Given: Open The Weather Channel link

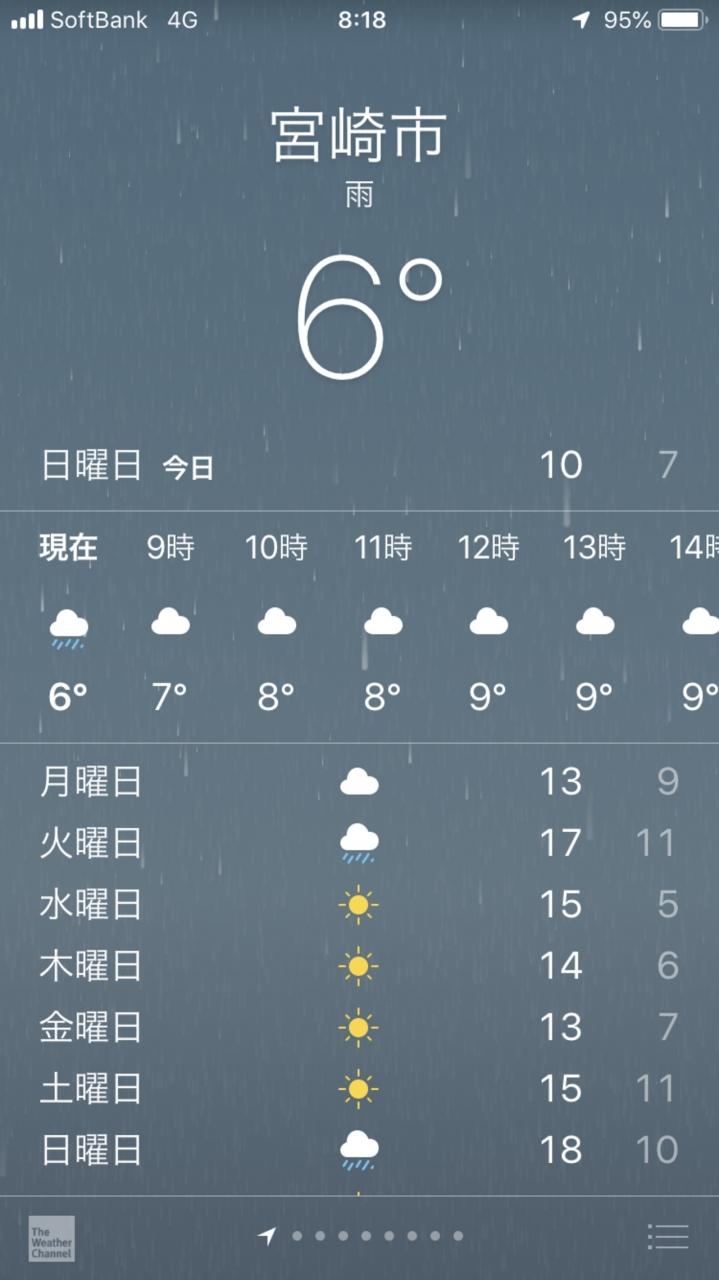Looking at the screenshot, I should point(51,1238).
